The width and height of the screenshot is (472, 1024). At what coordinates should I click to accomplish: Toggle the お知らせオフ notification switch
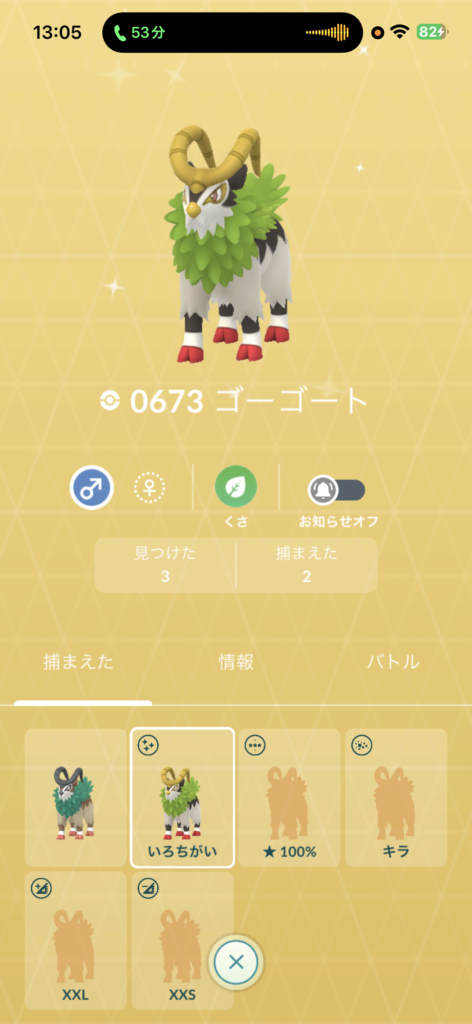coord(336,490)
